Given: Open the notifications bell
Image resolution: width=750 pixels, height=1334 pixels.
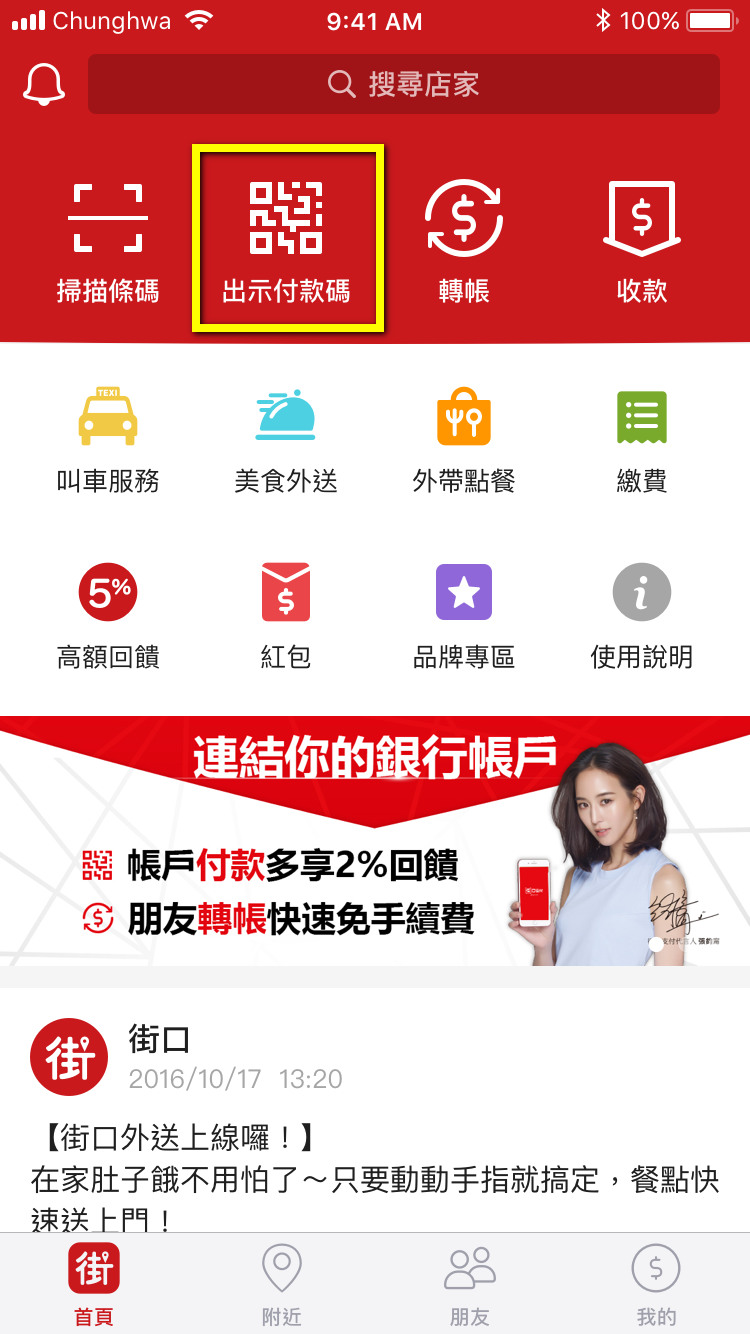Looking at the screenshot, I should click(x=44, y=85).
